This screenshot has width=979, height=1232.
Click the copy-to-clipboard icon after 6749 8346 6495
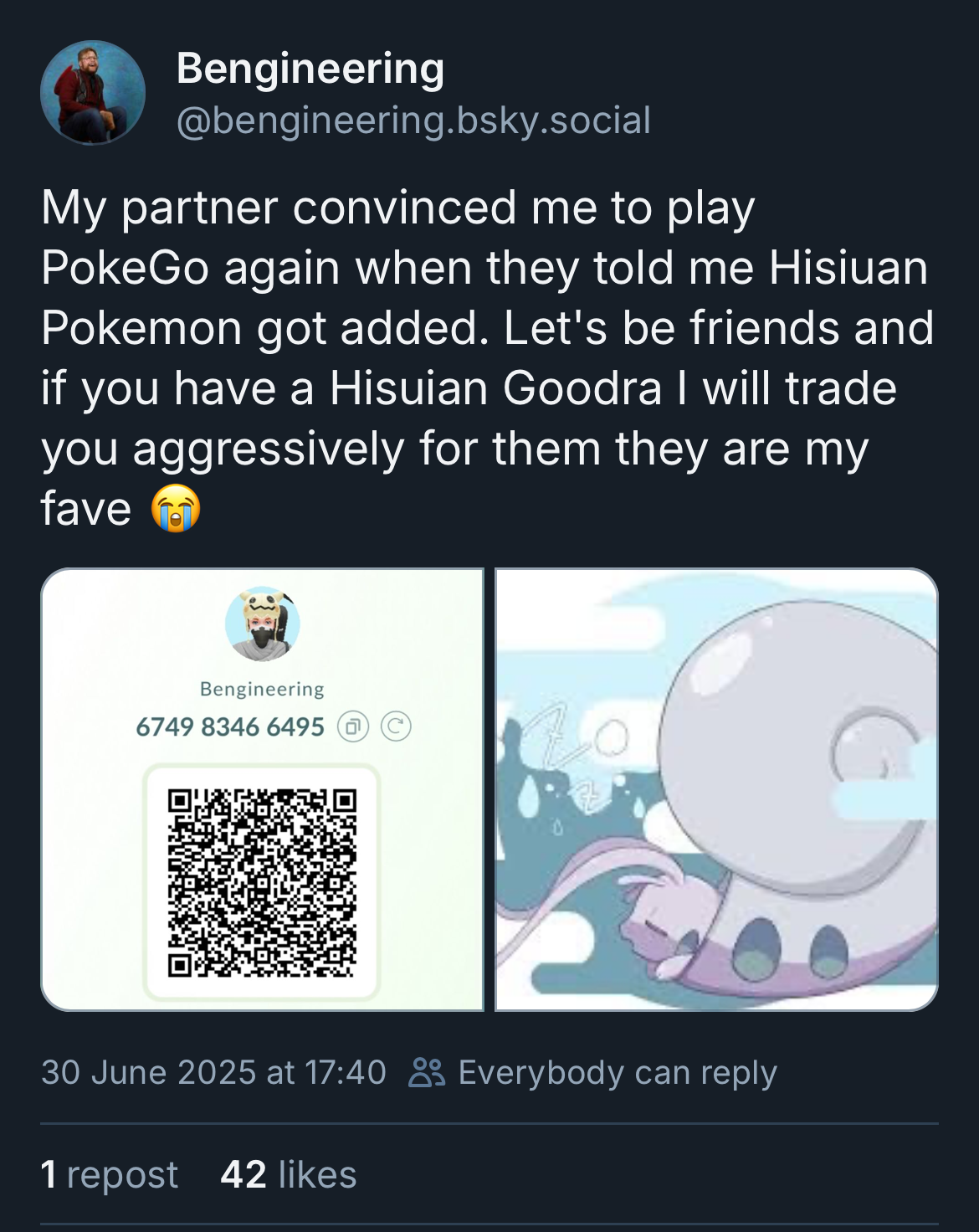[x=352, y=727]
